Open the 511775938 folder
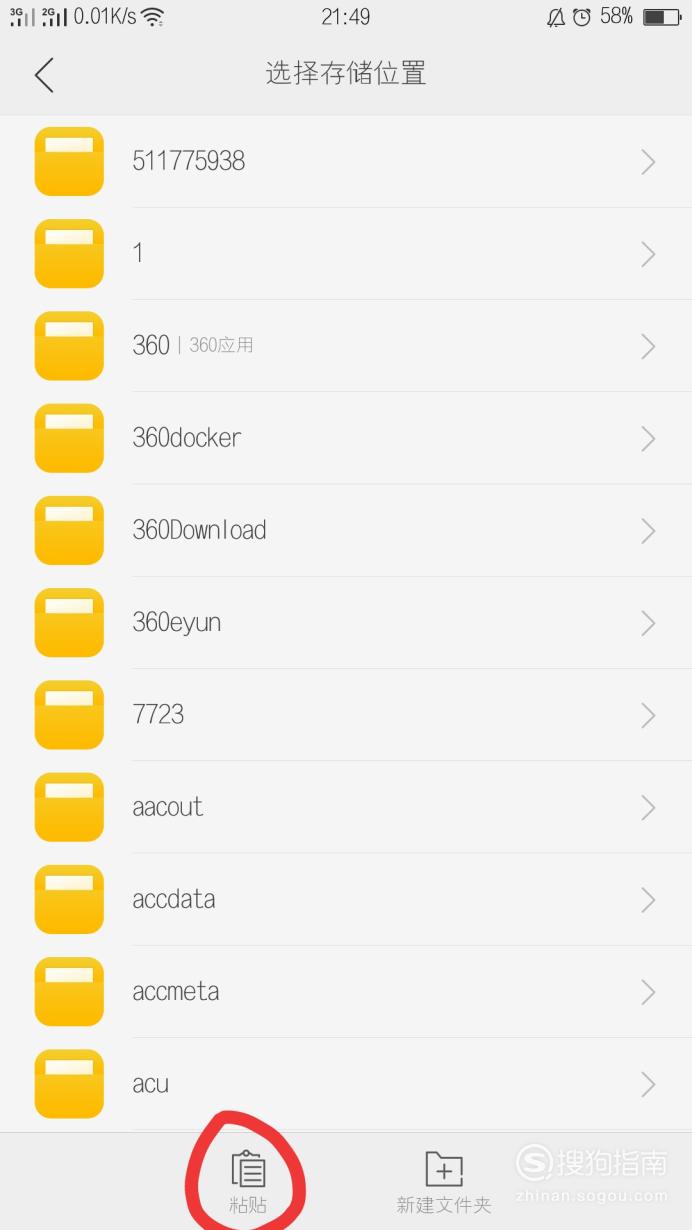Viewport: 692px width, 1230px height. pyautogui.click(x=346, y=161)
